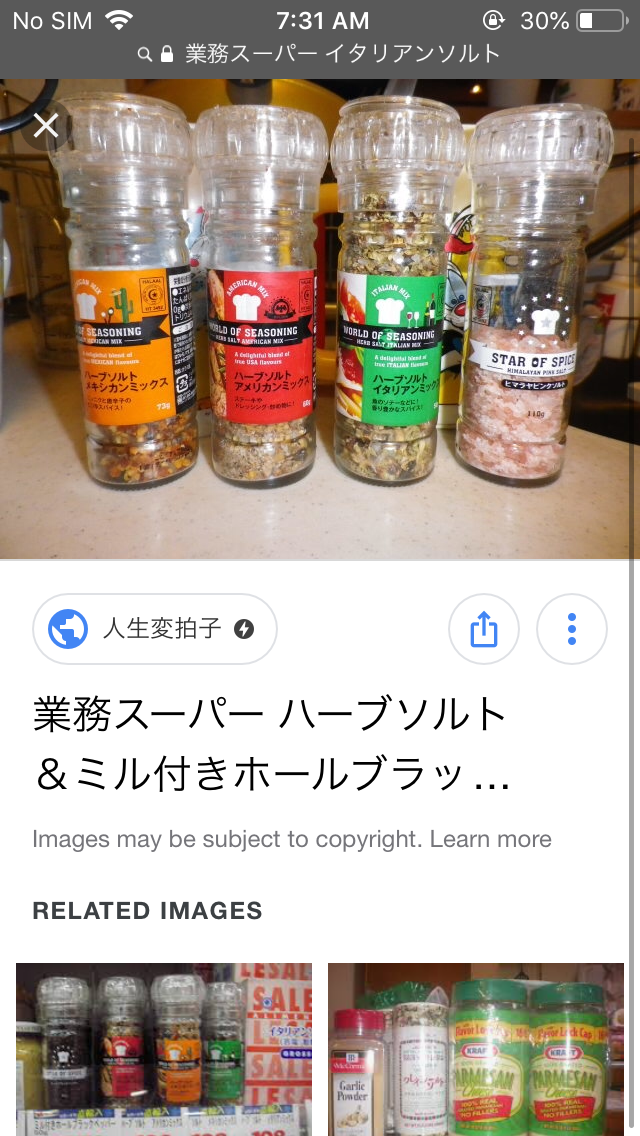Open the page title 業務スーパー ハーブソルト
The width and height of the screenshot is (640, 1136).
click(x=271, y=744)
